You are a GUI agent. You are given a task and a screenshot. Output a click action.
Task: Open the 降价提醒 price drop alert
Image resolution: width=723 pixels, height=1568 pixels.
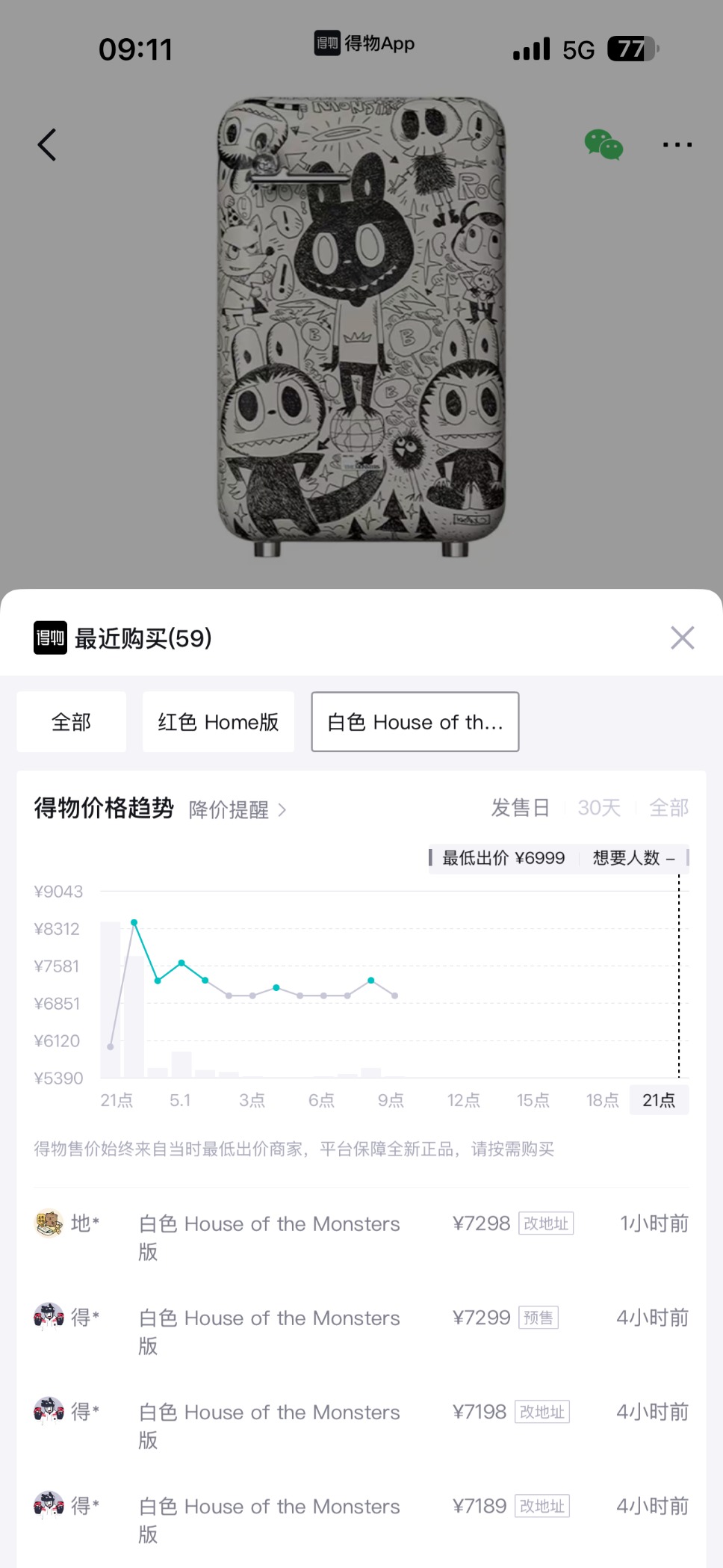click(x=238, y=809)
